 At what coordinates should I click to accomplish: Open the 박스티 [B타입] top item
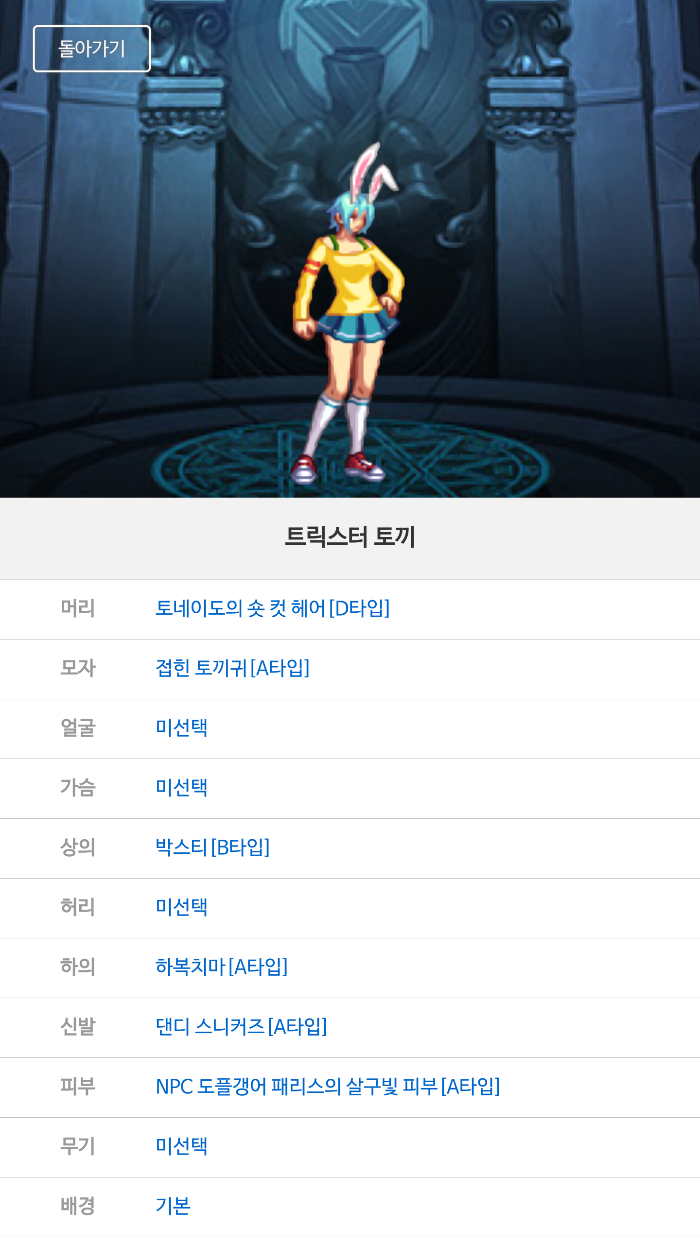coord(212,847)
